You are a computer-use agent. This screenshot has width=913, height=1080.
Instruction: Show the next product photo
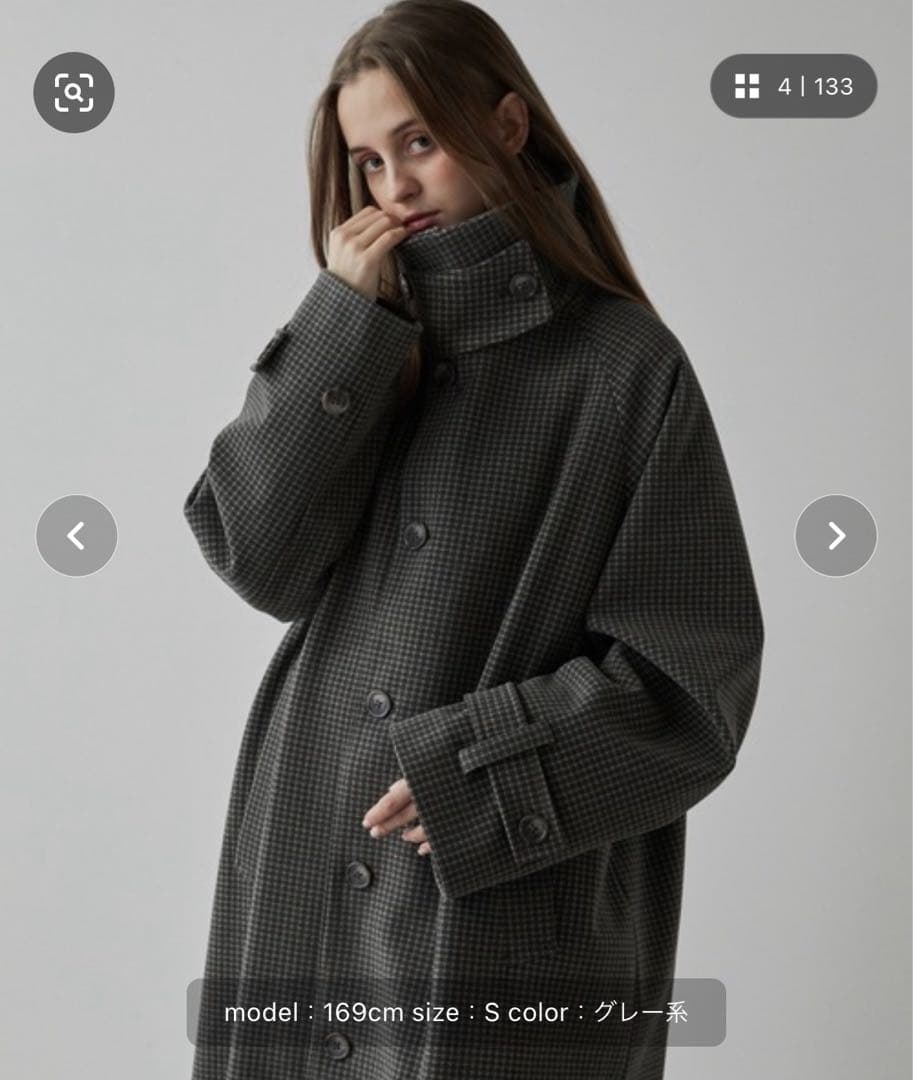(835, 536)
